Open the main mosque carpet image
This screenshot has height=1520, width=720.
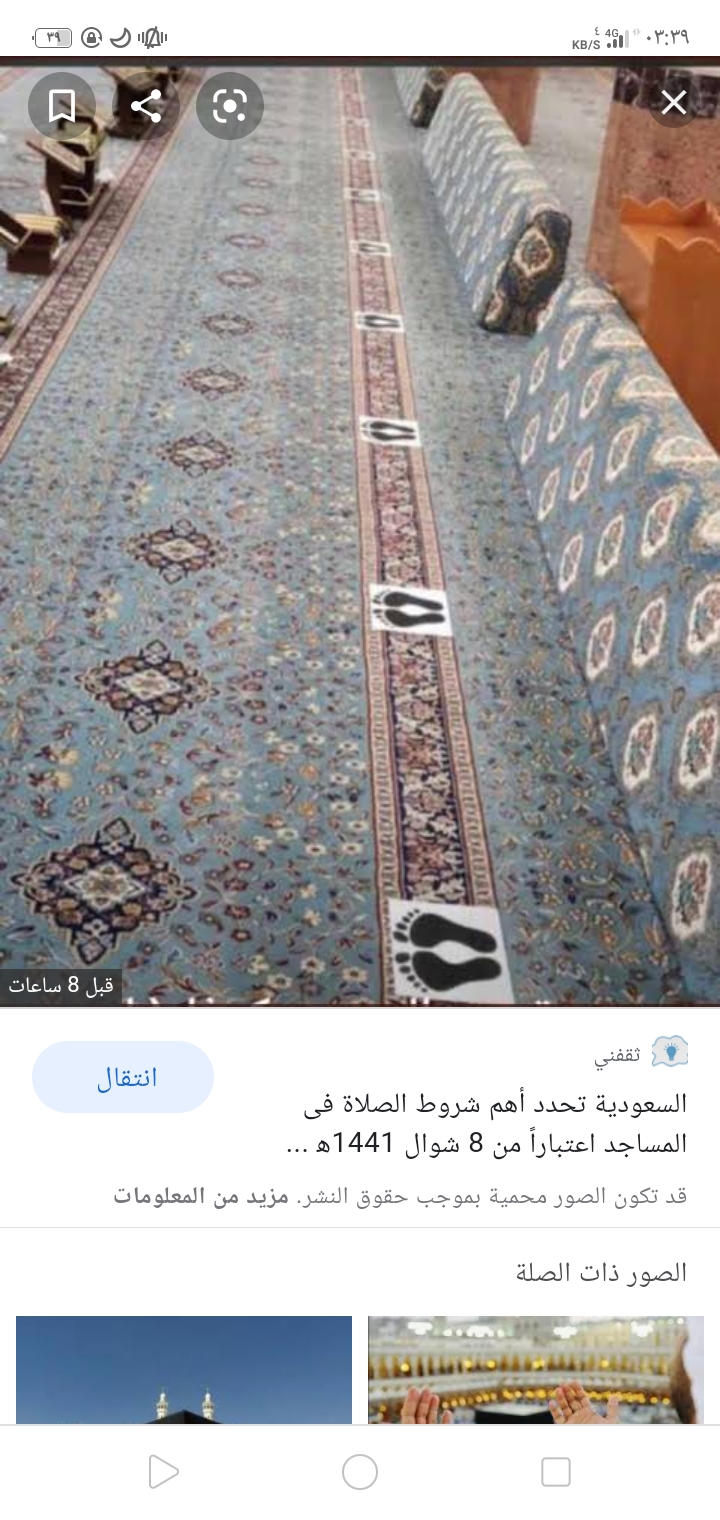click(x=360, y=532)
